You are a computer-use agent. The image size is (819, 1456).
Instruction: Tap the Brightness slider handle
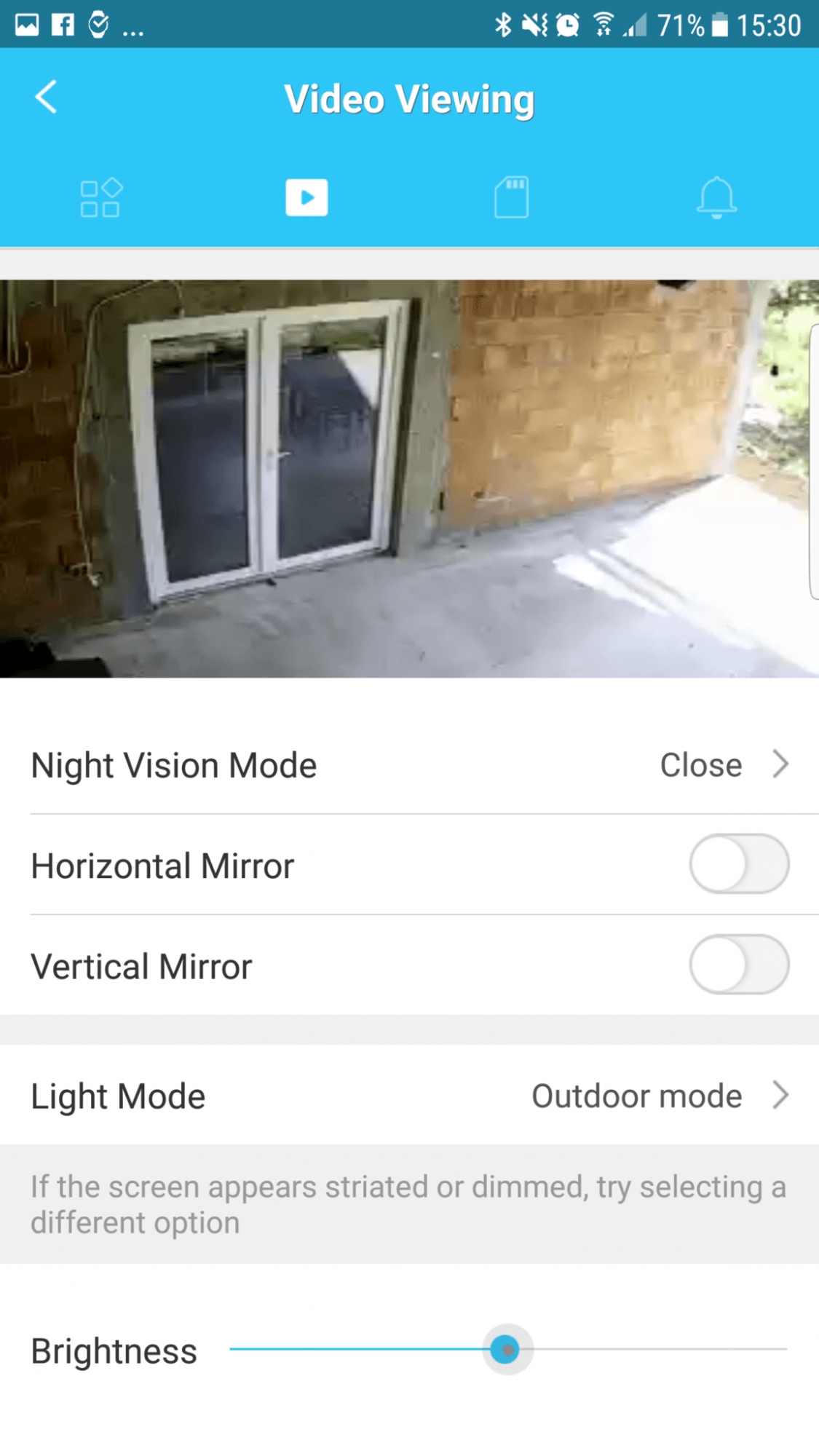[507, 1350]
